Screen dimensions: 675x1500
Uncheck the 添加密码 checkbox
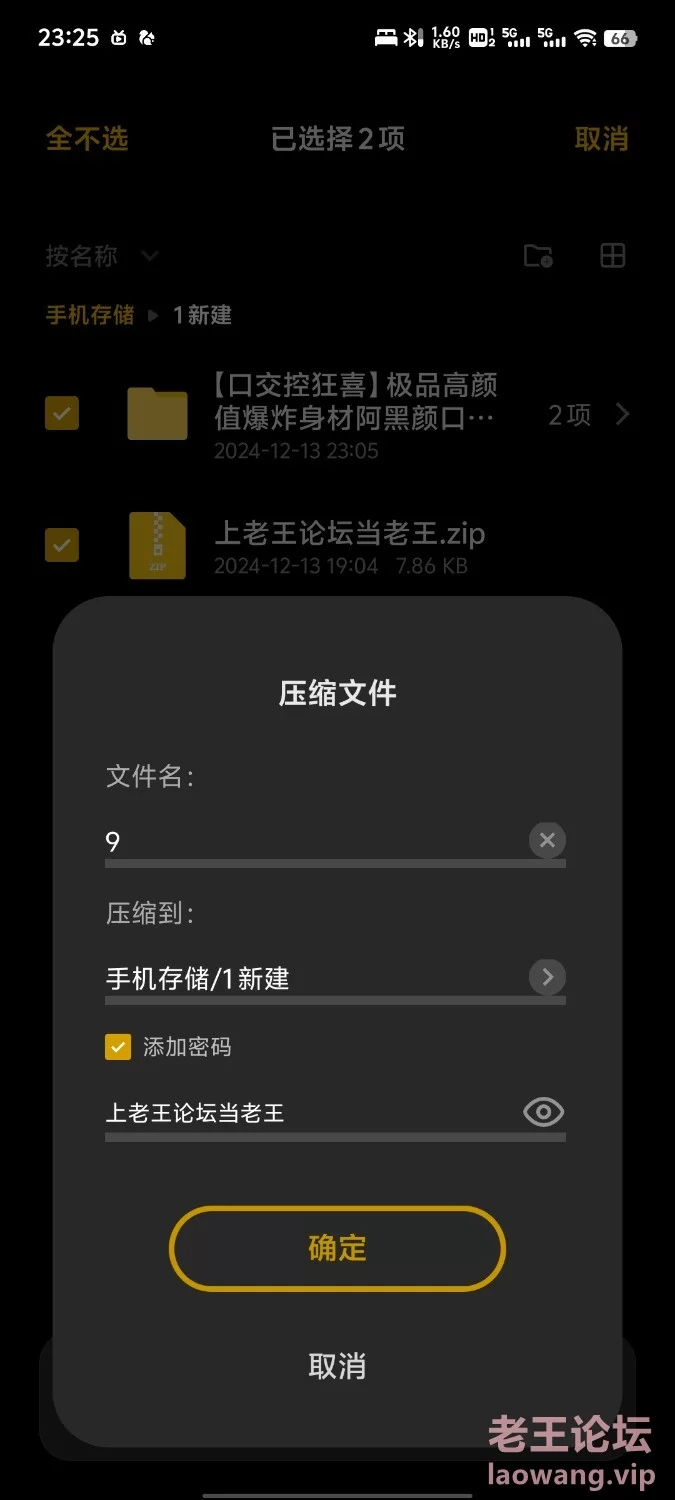(118, 1047)
